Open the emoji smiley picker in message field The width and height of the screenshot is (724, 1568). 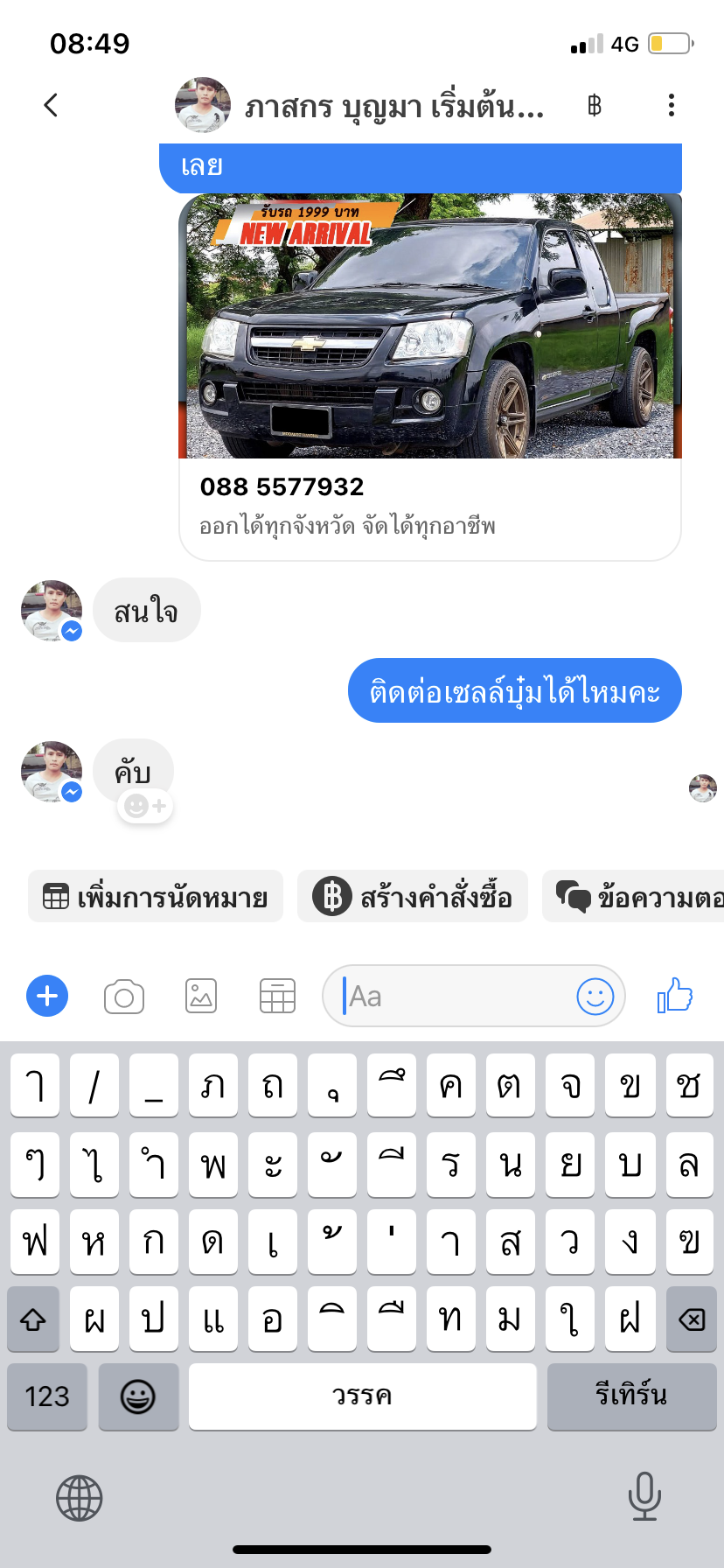(x=595, y=997)
